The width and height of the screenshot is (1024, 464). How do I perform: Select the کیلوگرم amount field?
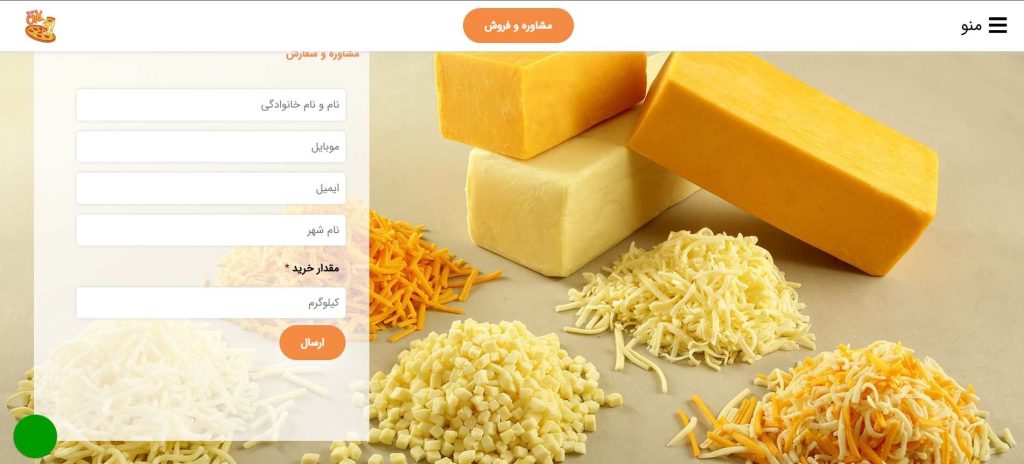[211, 302]
